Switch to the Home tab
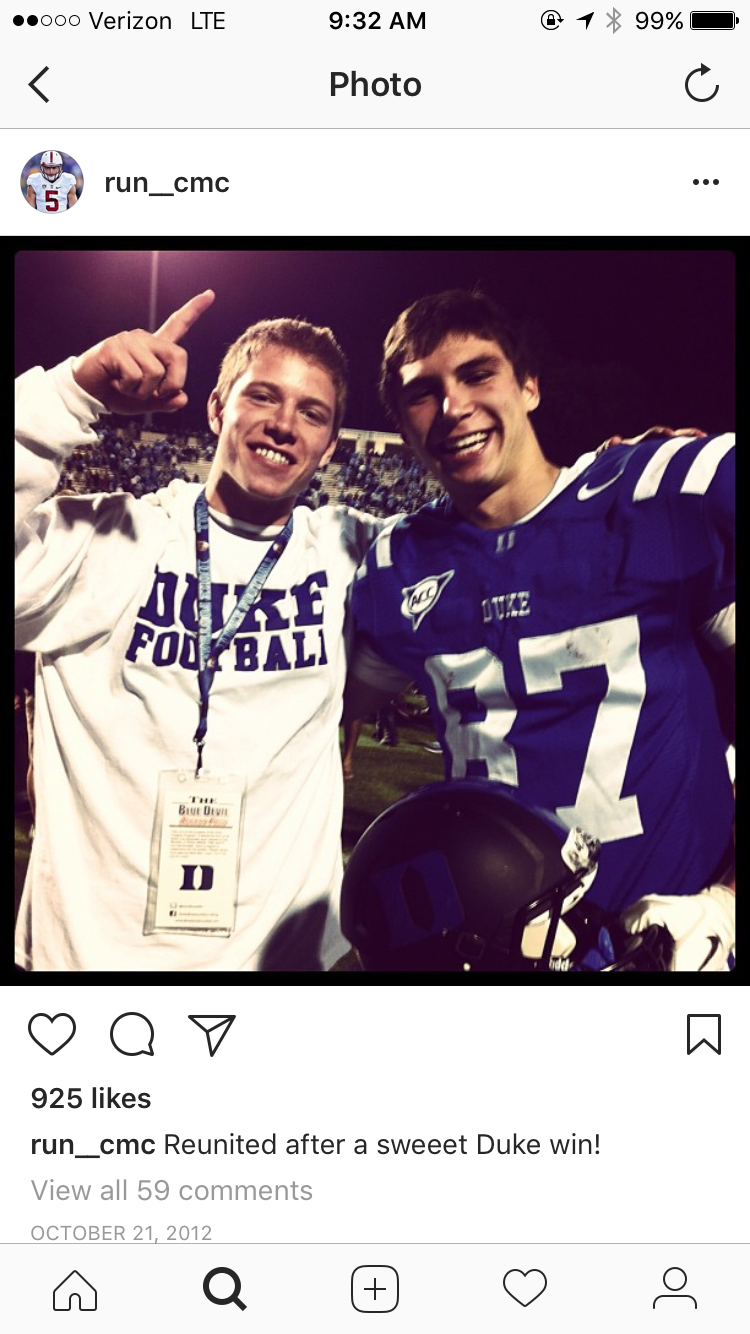Viewport: 750px width, 1334px height. point(75,1289)
